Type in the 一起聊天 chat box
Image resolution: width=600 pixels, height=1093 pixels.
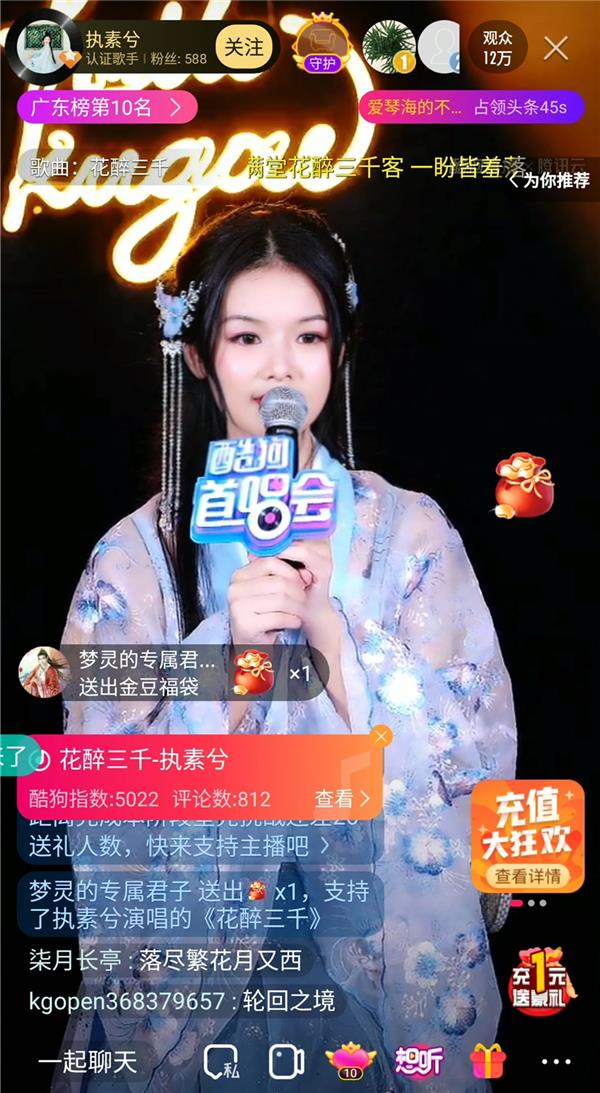click(88, 1060)
